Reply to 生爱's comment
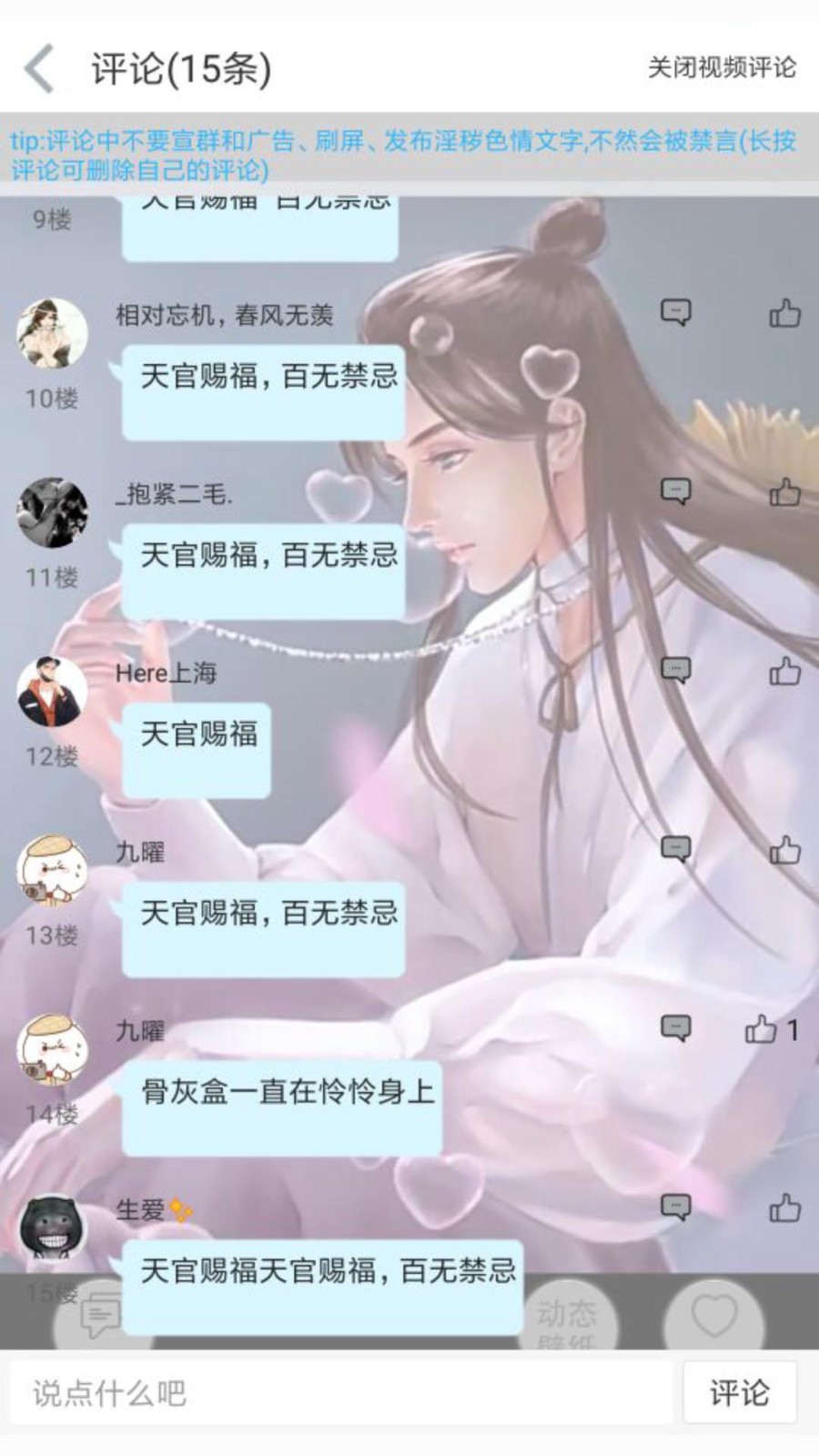 click(675, 1208)
